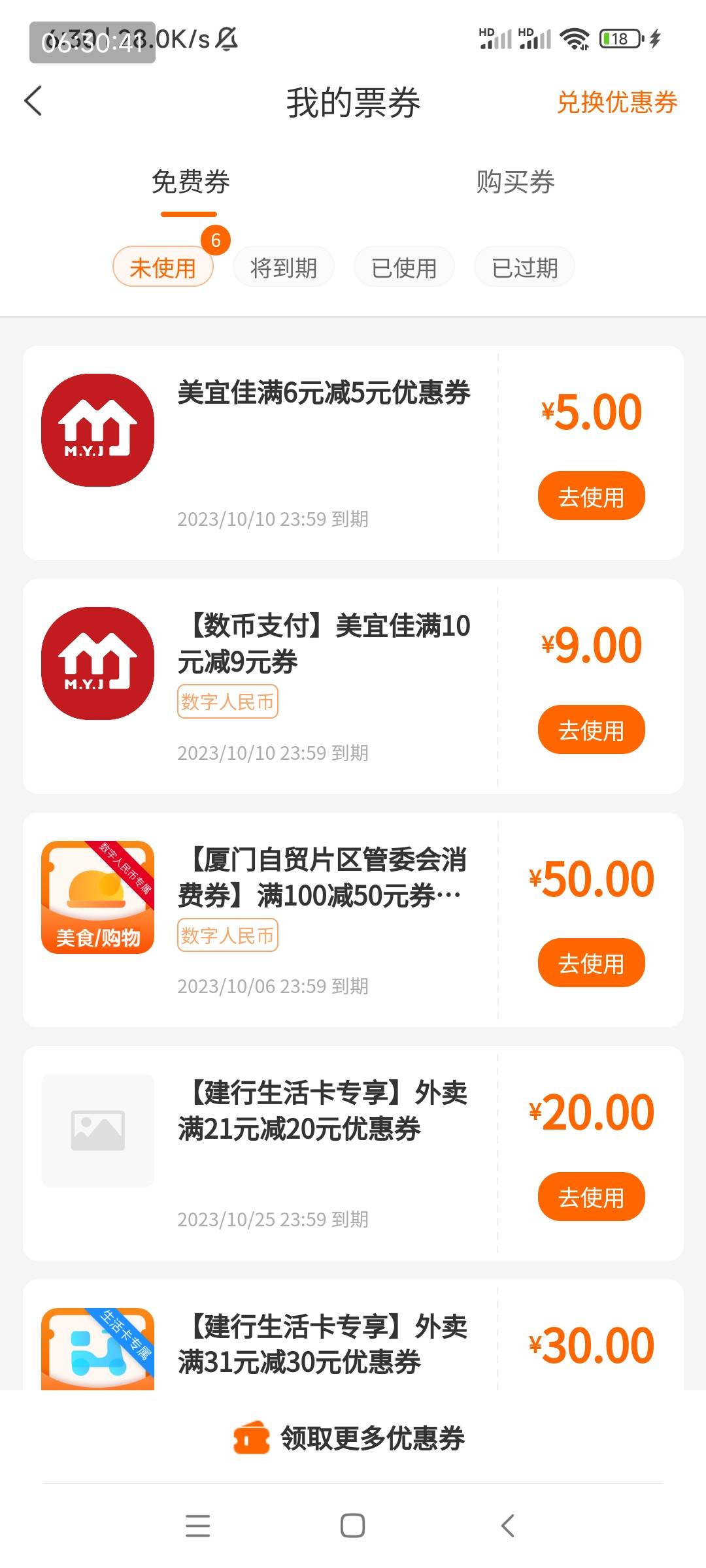Screen dimensions: 706x1568
Task: Select the 未使用 filter chip
Action: (x=163, y=267)
